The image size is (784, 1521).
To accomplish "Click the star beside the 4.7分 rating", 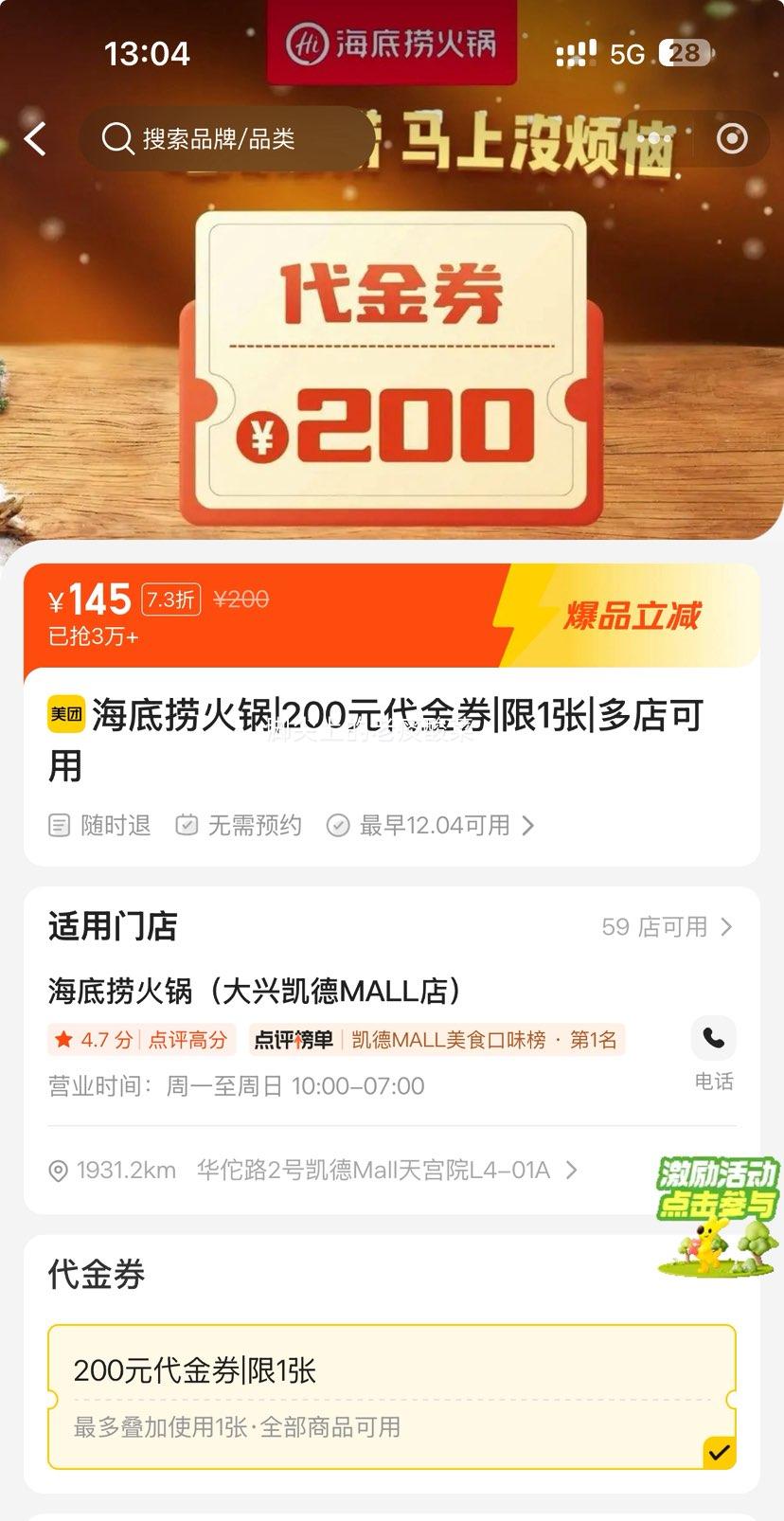I will pyautogui.click(x=61, y=1039).
